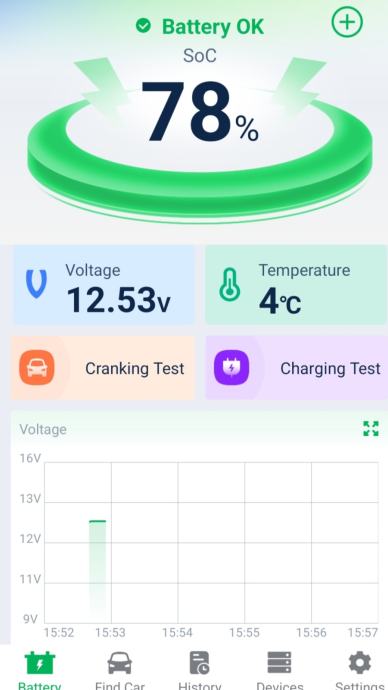This screenshot has height=690, width=388.
Task: Tap the plus icon to add a device
Action: (x=347, y=22)
